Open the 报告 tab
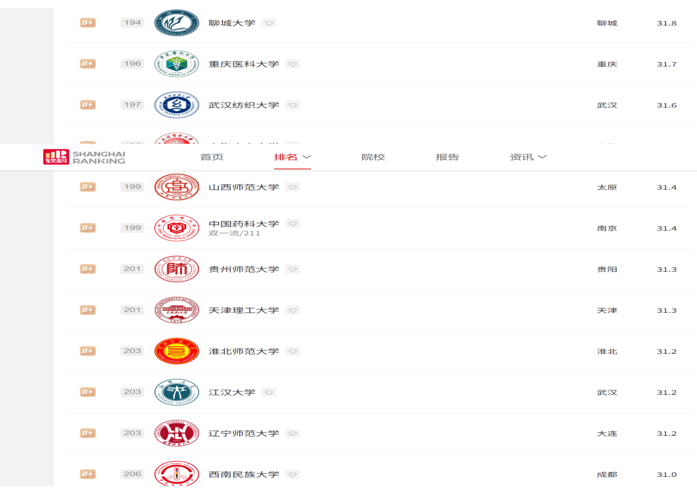Viewport: 697px width, 492px height. pos(447,157)
